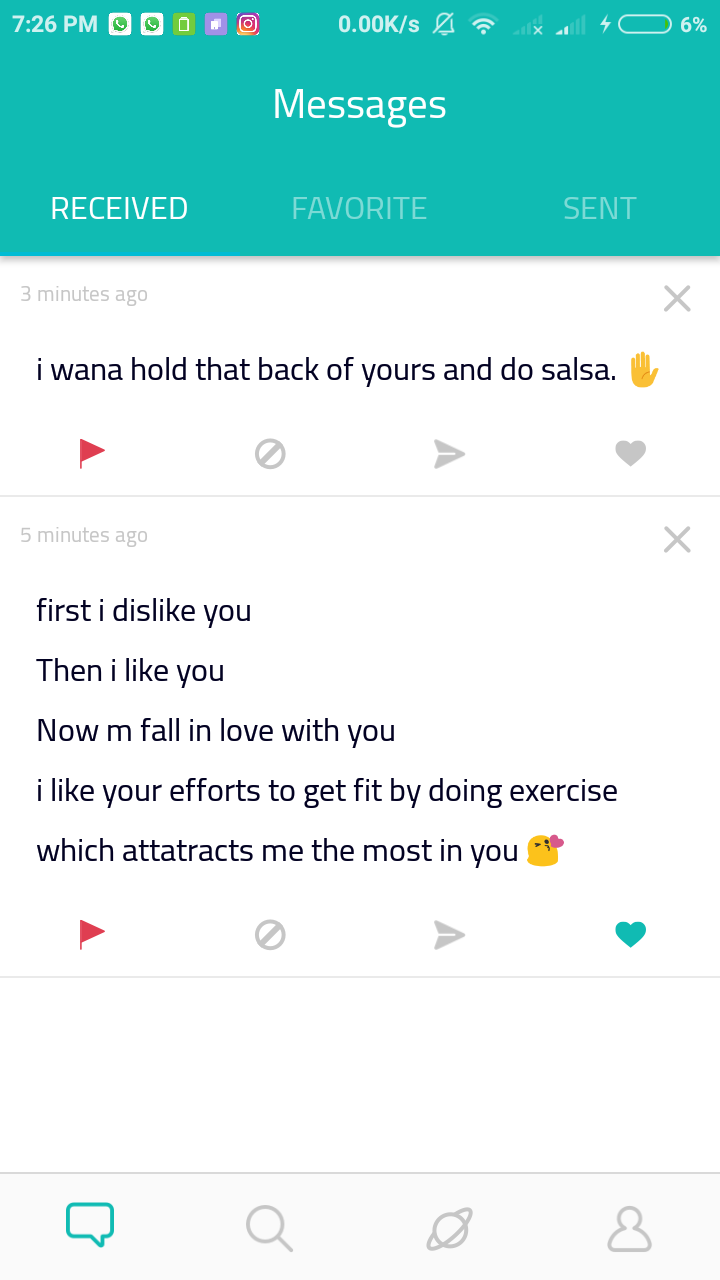This screenshot has height=1280, width=720.
Task: Favorite the salsa message with the heart
Action: coord(630,454)
